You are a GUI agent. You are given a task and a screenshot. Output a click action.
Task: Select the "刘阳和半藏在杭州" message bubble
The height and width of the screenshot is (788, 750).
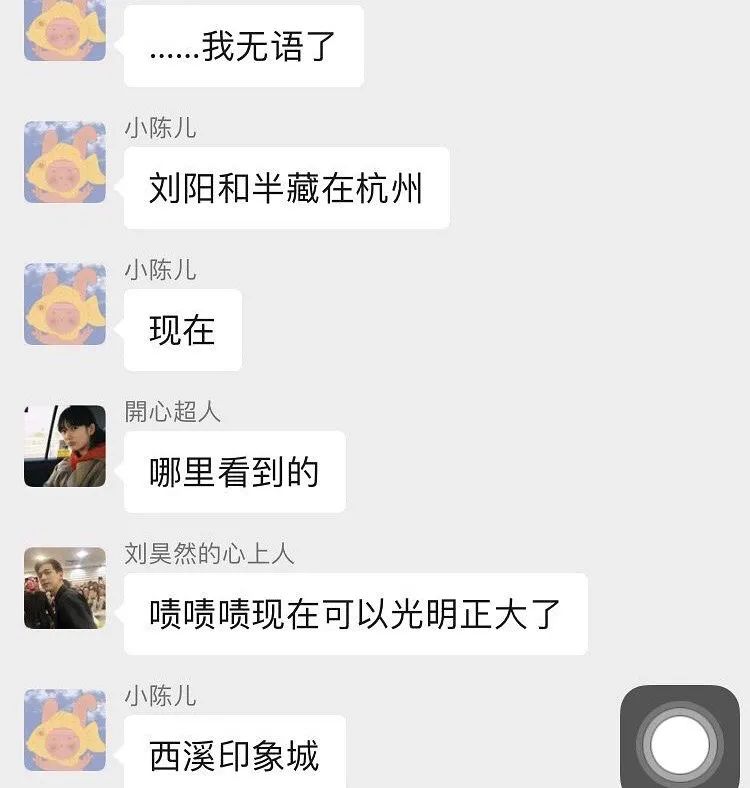pos(288,186)
